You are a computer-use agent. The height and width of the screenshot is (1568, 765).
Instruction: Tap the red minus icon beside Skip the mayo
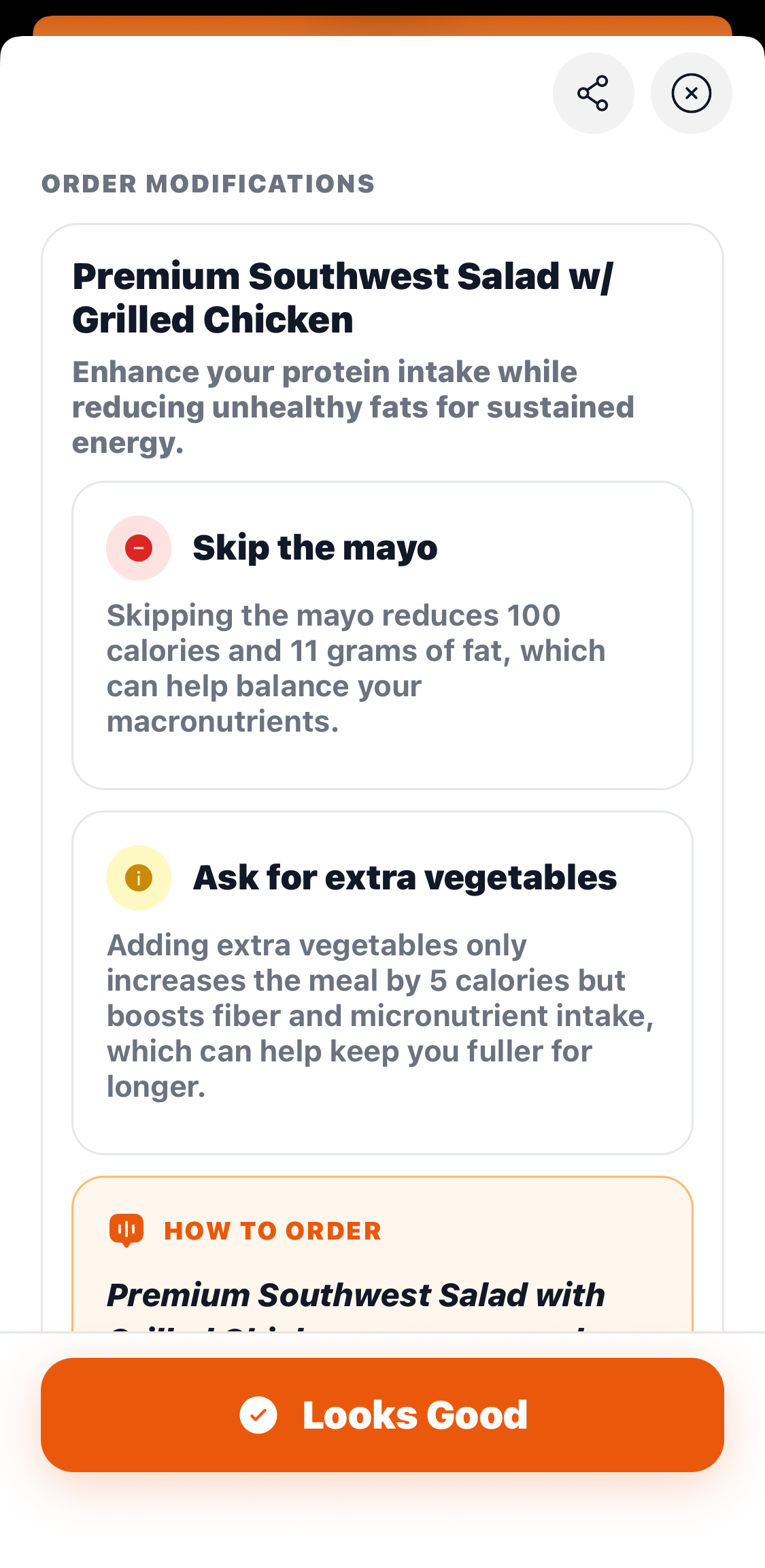point(138,548)
